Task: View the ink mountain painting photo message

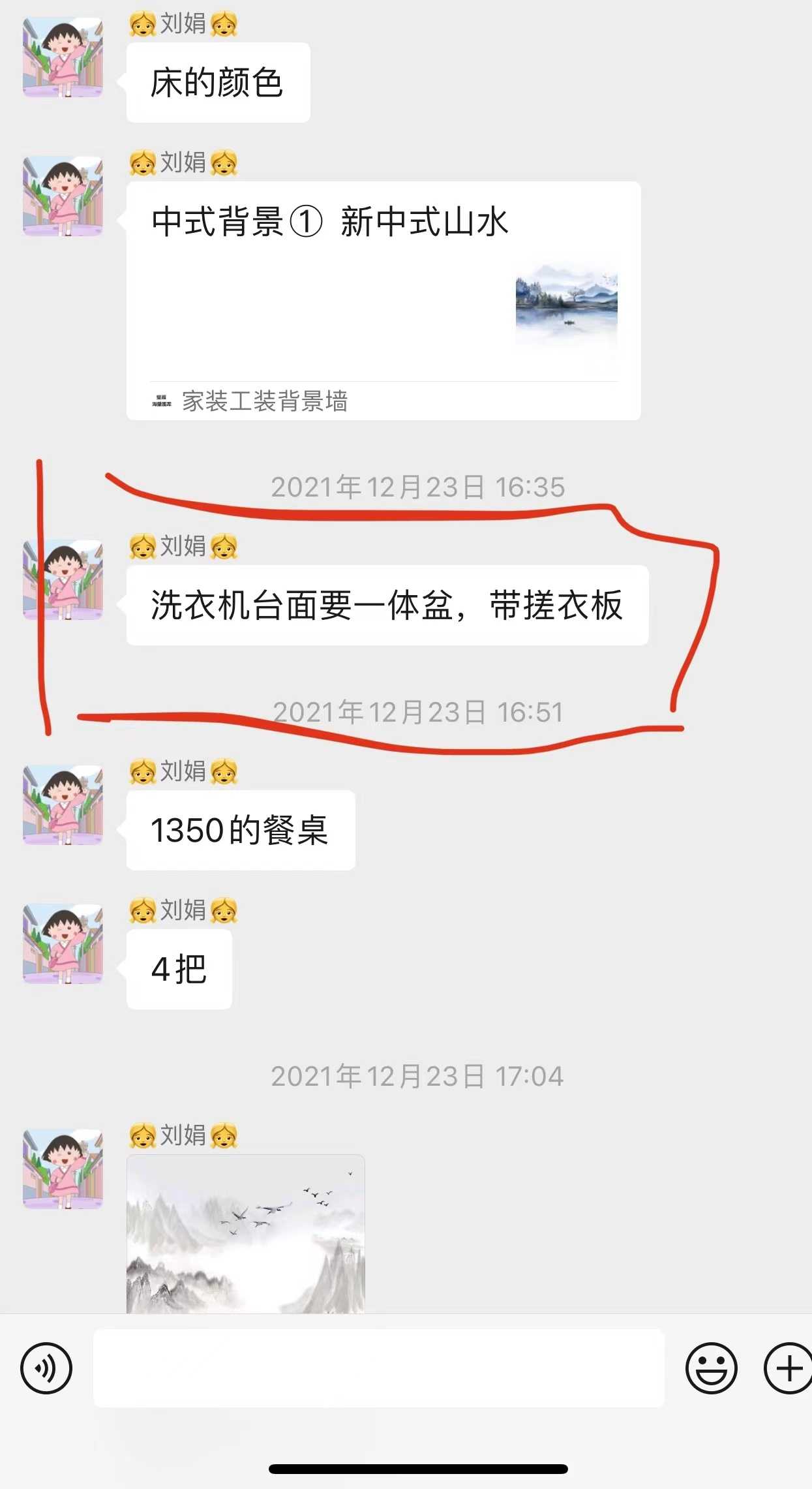Action: point(245,1233)
